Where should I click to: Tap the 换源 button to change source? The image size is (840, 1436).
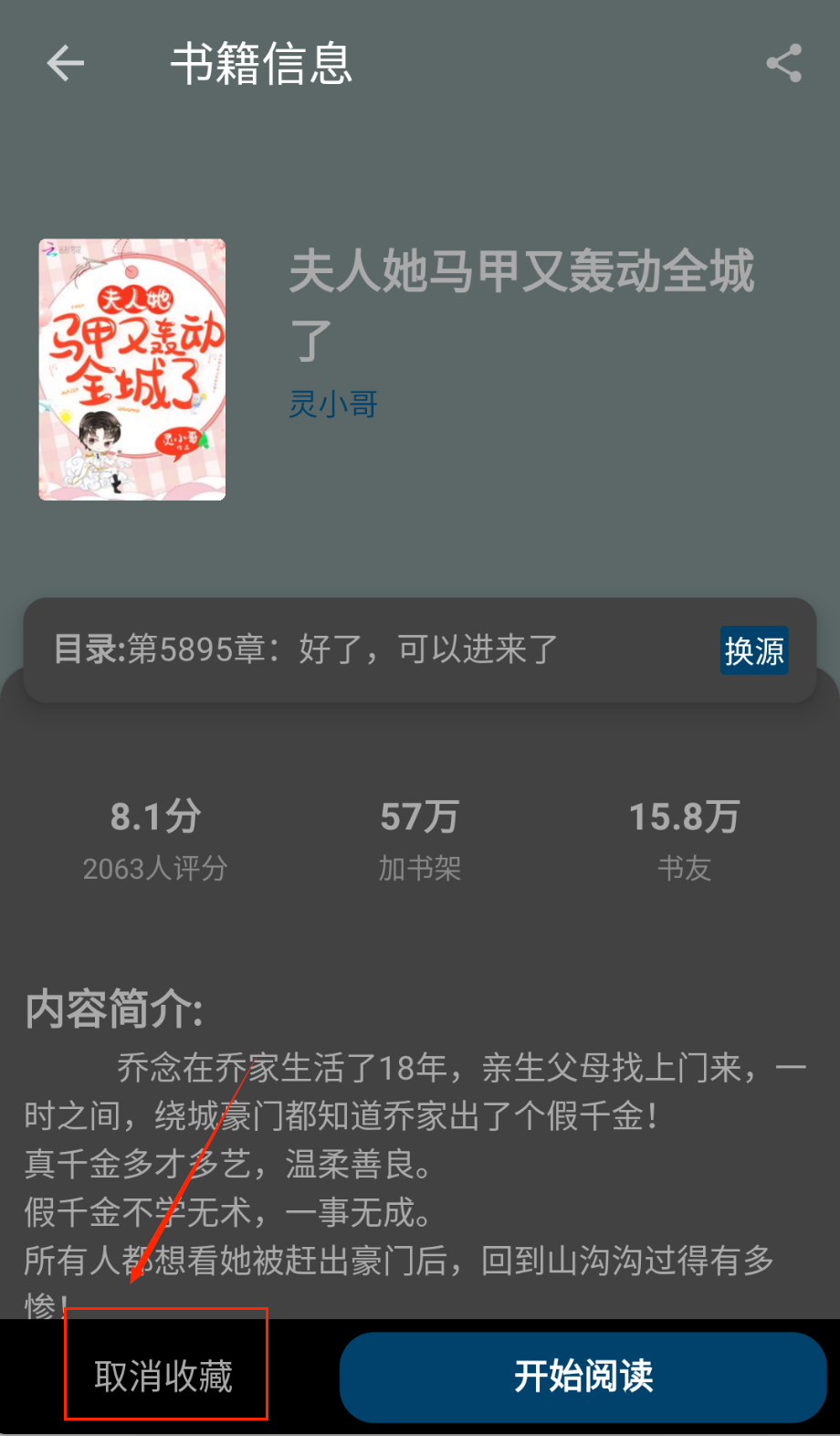coord(752,650)
